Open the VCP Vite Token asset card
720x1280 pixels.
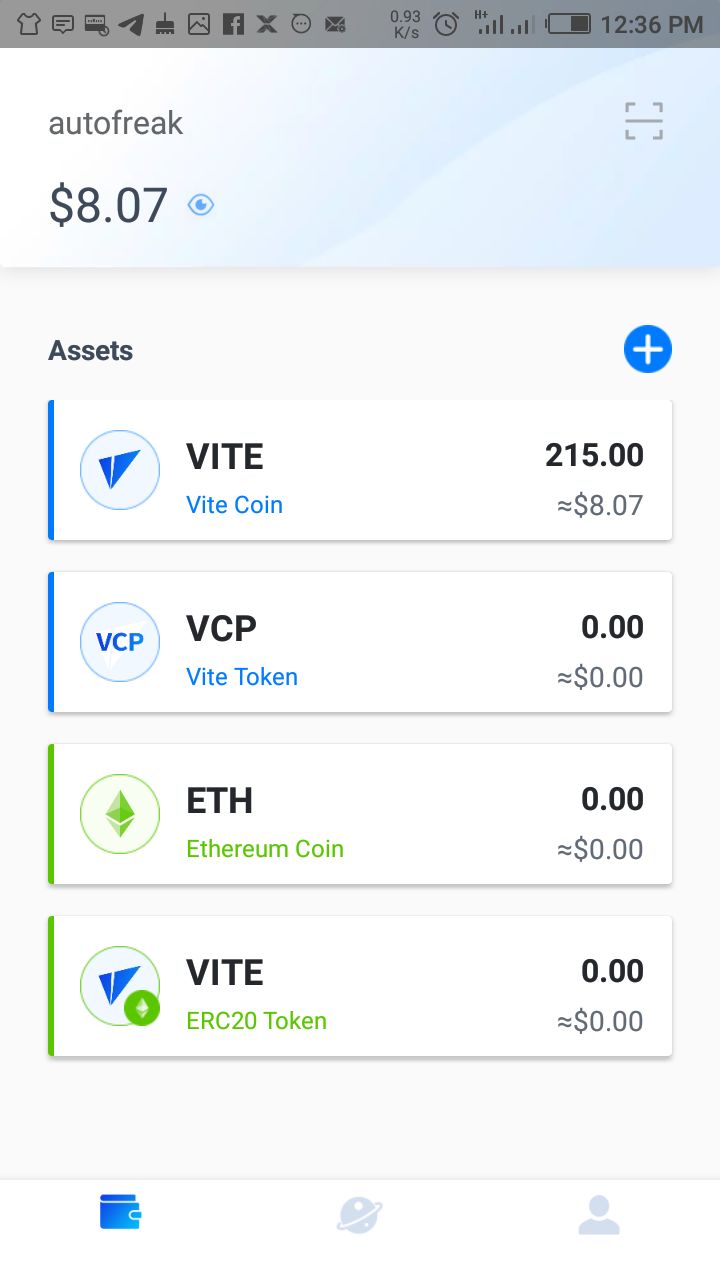point(360,642)
